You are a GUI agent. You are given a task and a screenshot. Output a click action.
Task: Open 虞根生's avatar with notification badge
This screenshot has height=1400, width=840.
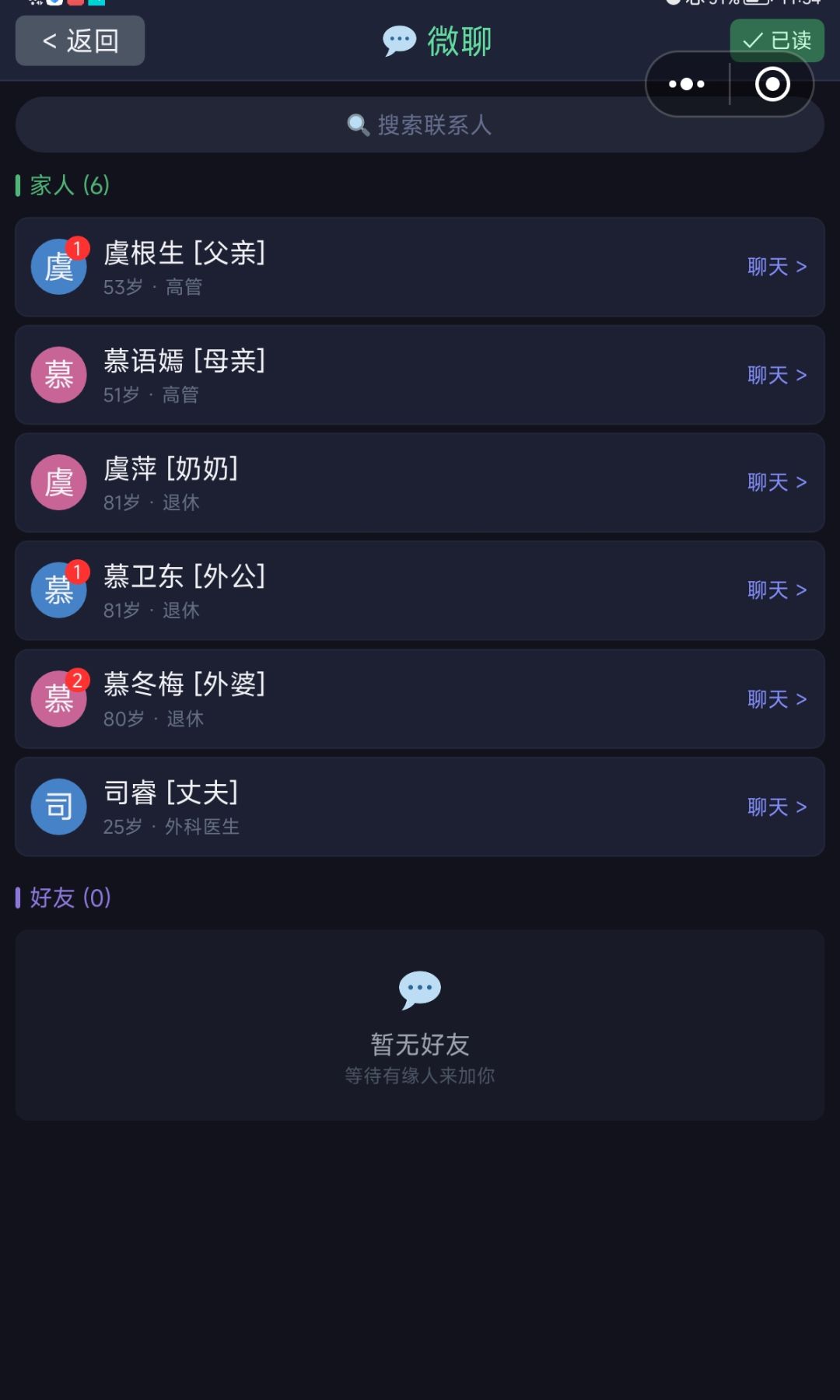pos(58,267)
